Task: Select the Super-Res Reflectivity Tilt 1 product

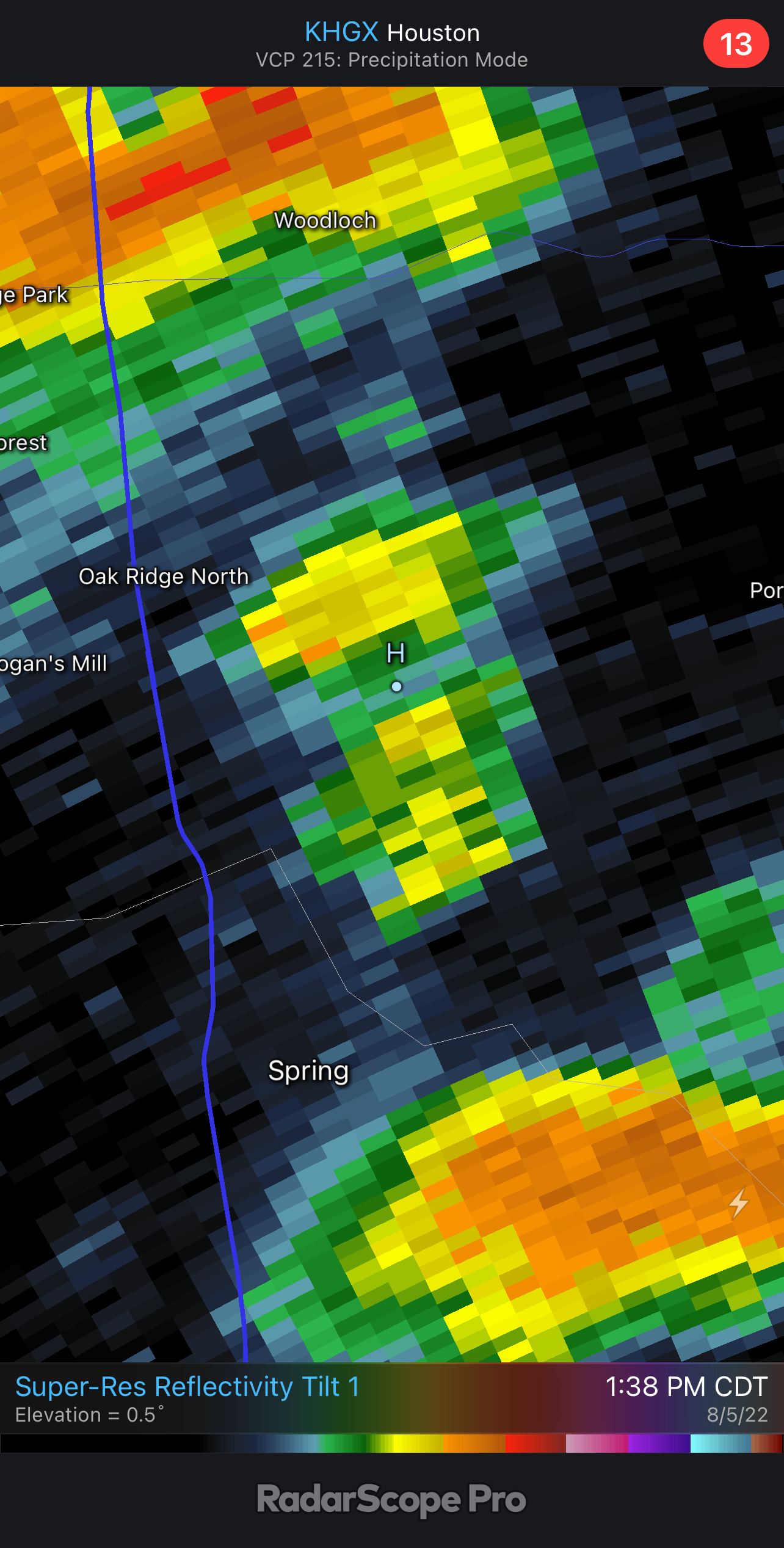Action: pos(187,1387)
